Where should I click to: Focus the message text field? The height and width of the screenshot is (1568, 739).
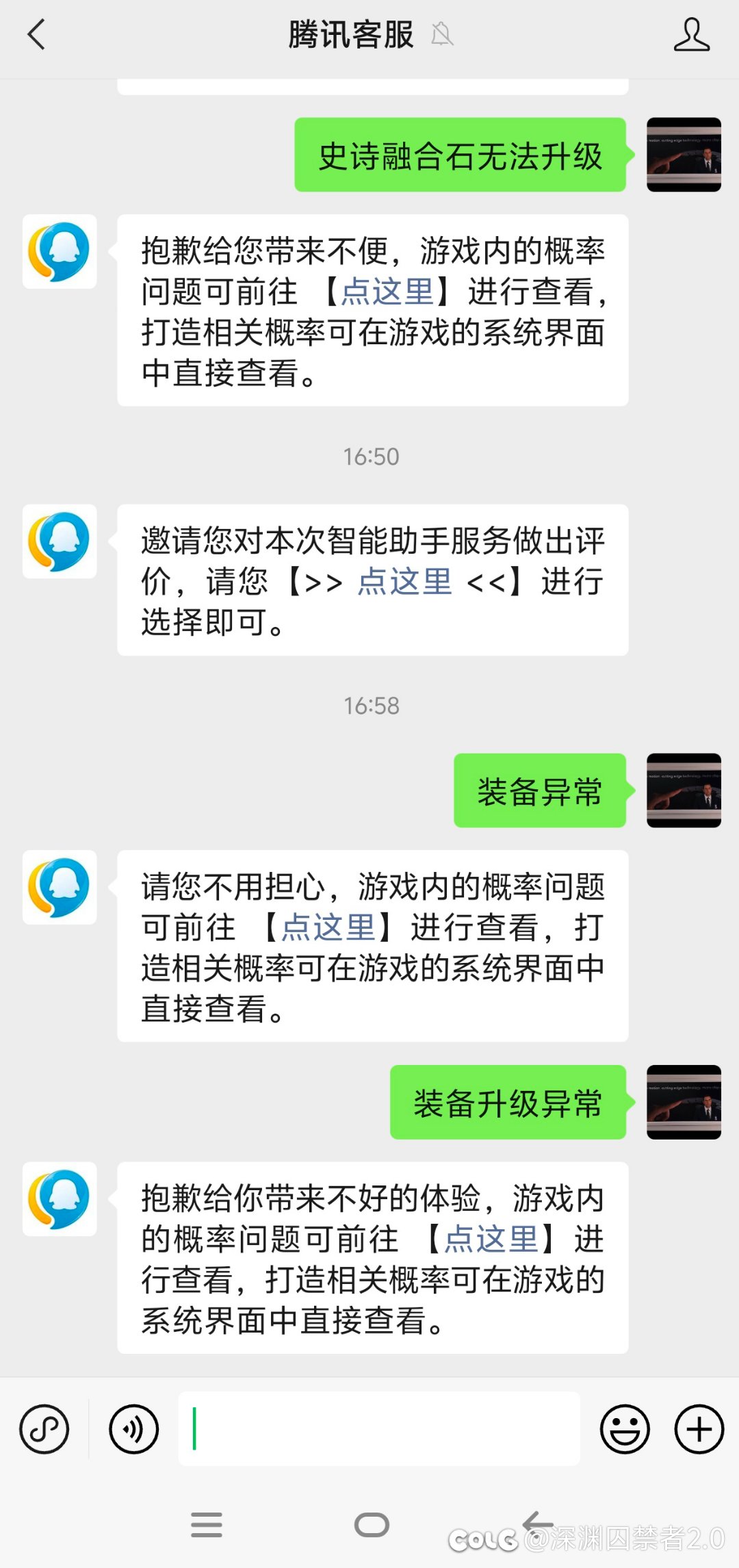click(379, 1428)
